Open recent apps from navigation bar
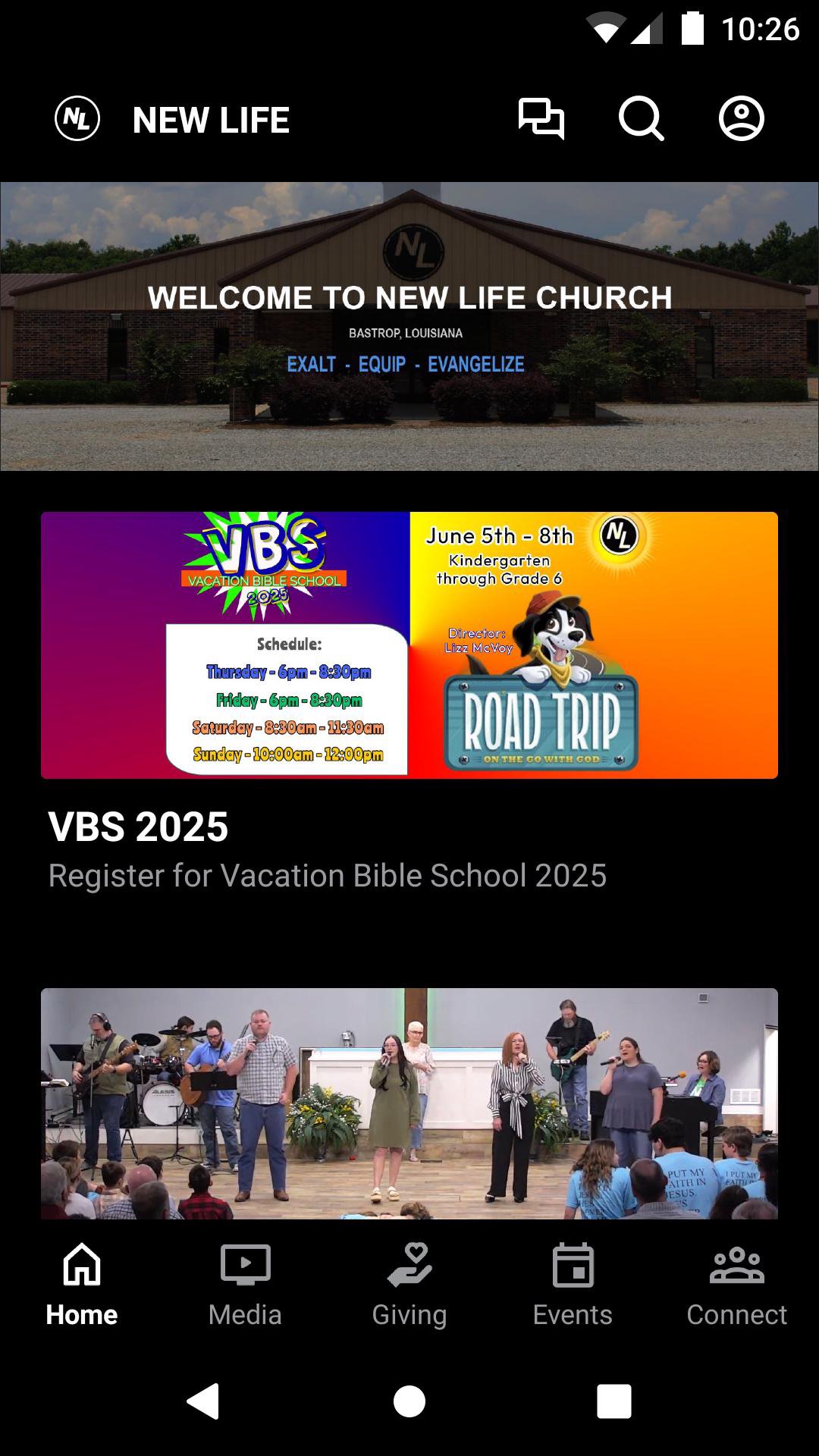819x1456 pixels. click(613, 1401)
